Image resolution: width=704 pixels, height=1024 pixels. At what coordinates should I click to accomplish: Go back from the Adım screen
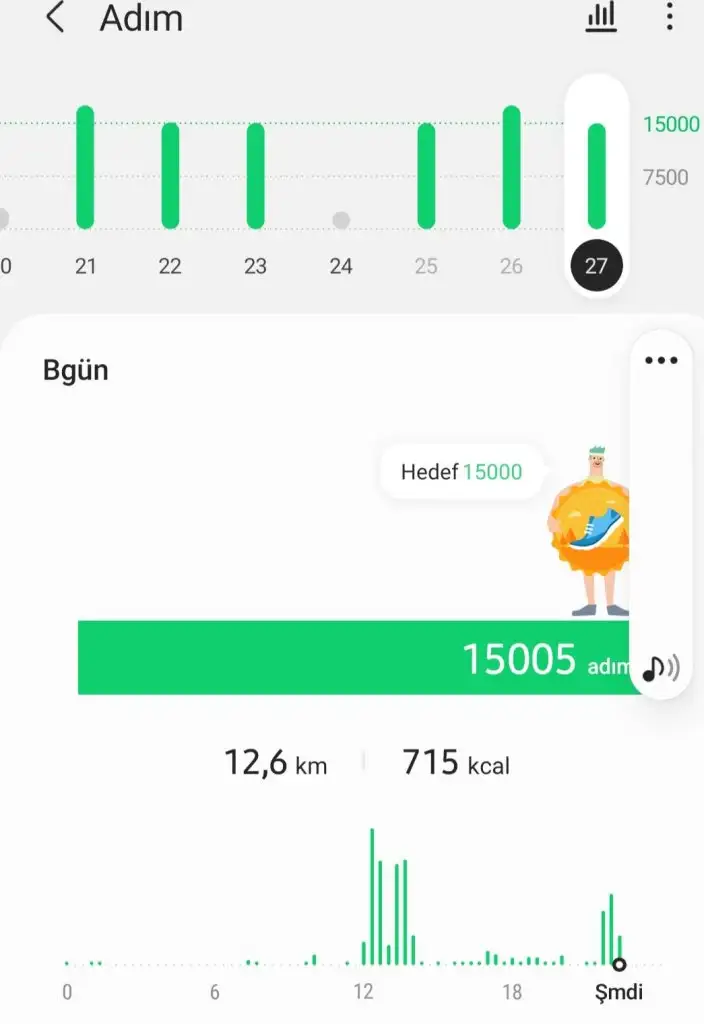pos(56,18)
